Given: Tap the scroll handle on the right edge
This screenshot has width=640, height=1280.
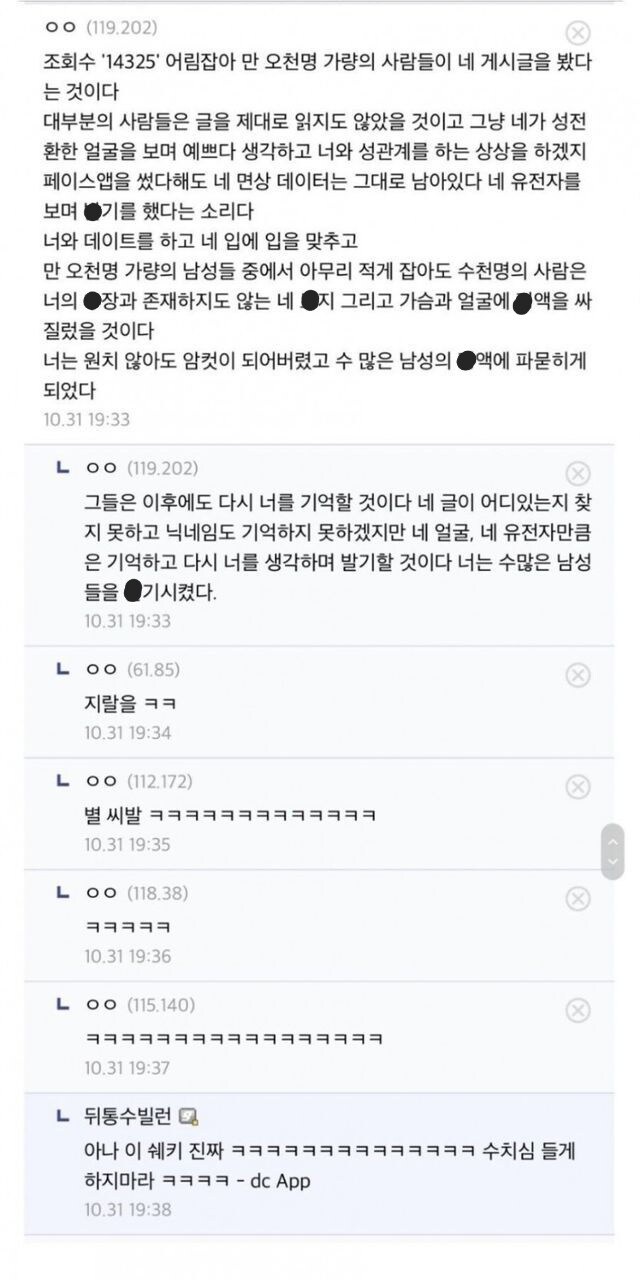Looking at the screenshot, I should [x=612, y=852].
